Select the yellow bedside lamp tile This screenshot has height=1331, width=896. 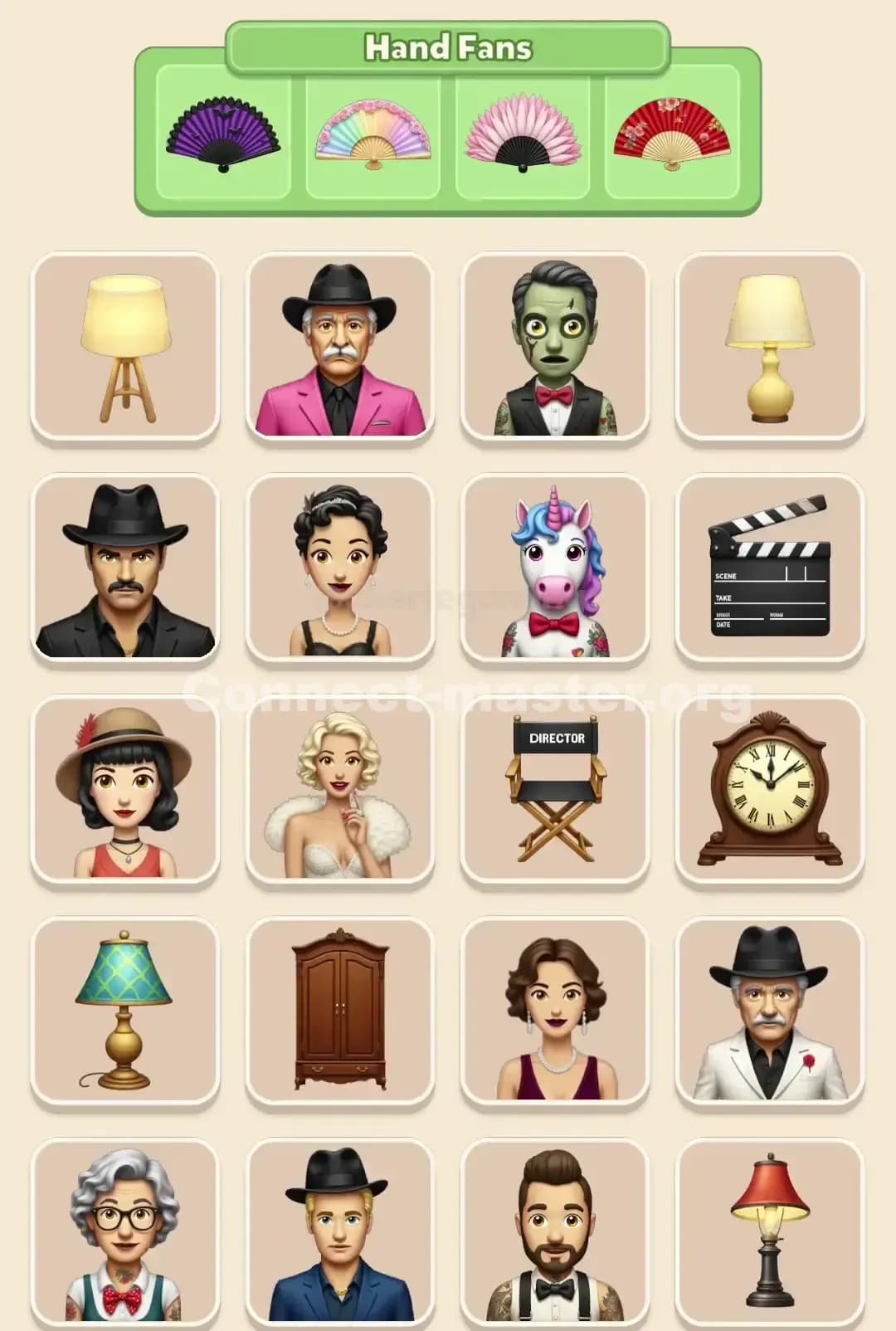[x=770, y=349]
